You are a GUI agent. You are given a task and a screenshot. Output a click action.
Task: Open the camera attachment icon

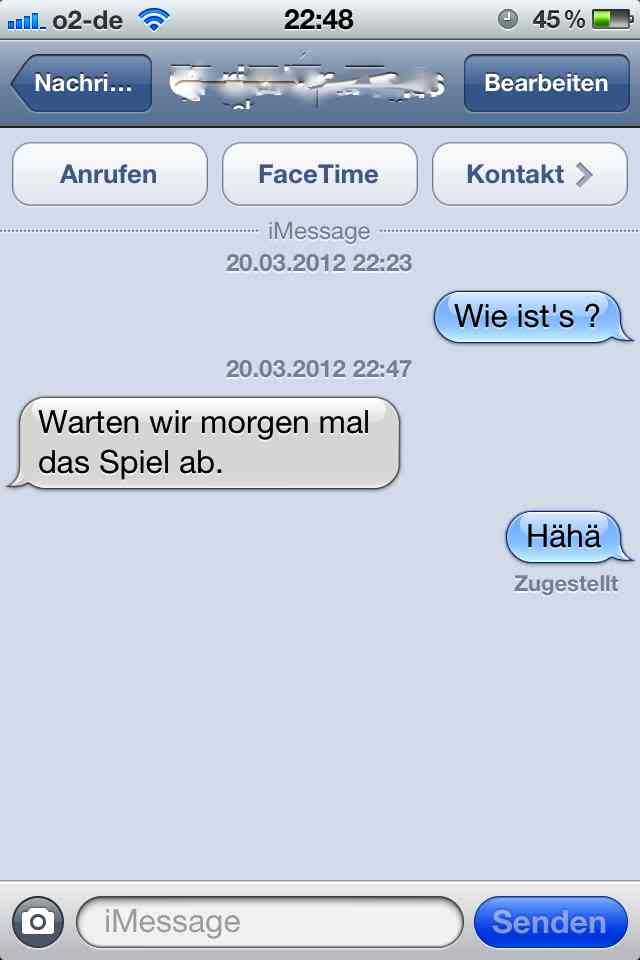point(38,921)
